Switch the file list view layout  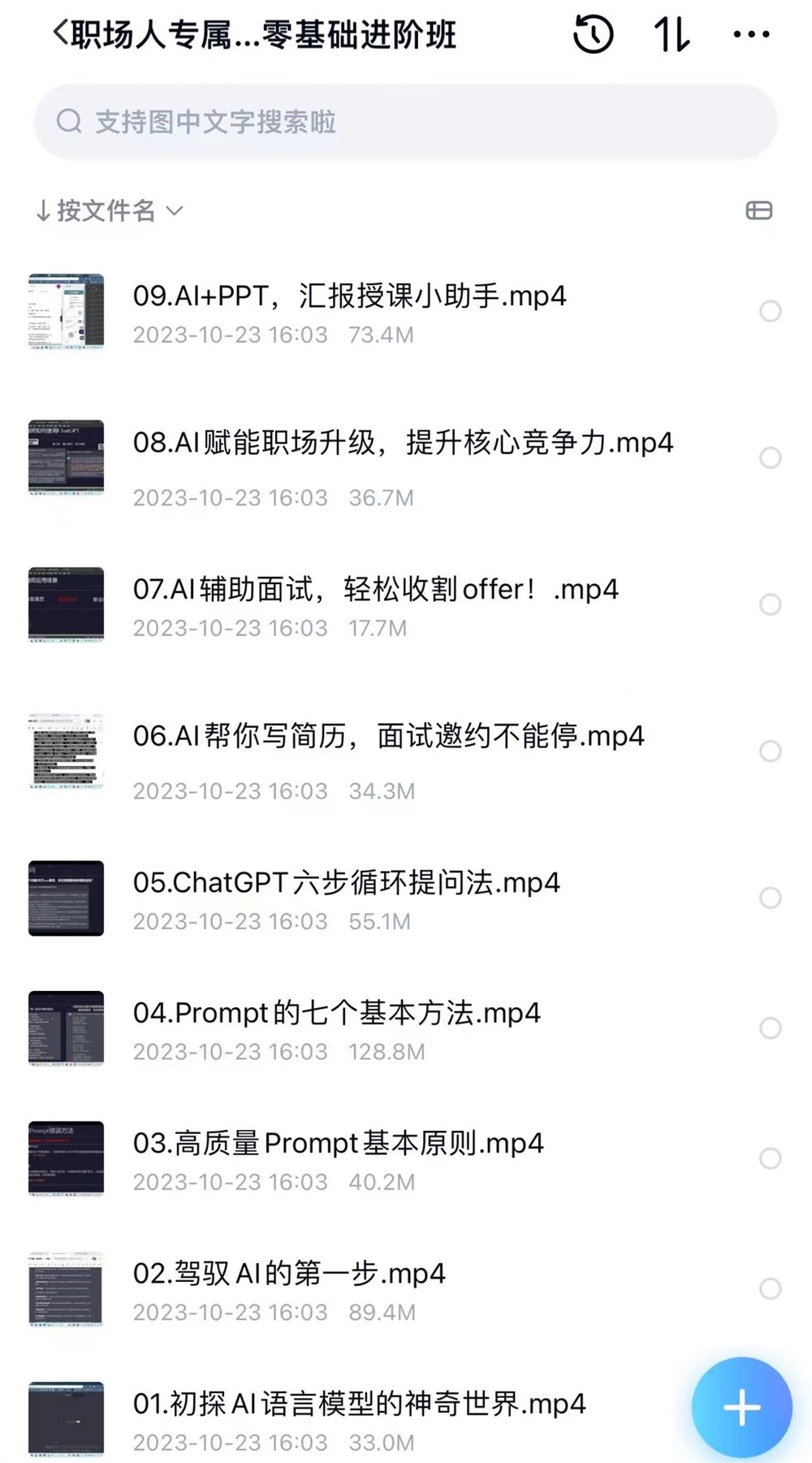(x=758, y=211)
